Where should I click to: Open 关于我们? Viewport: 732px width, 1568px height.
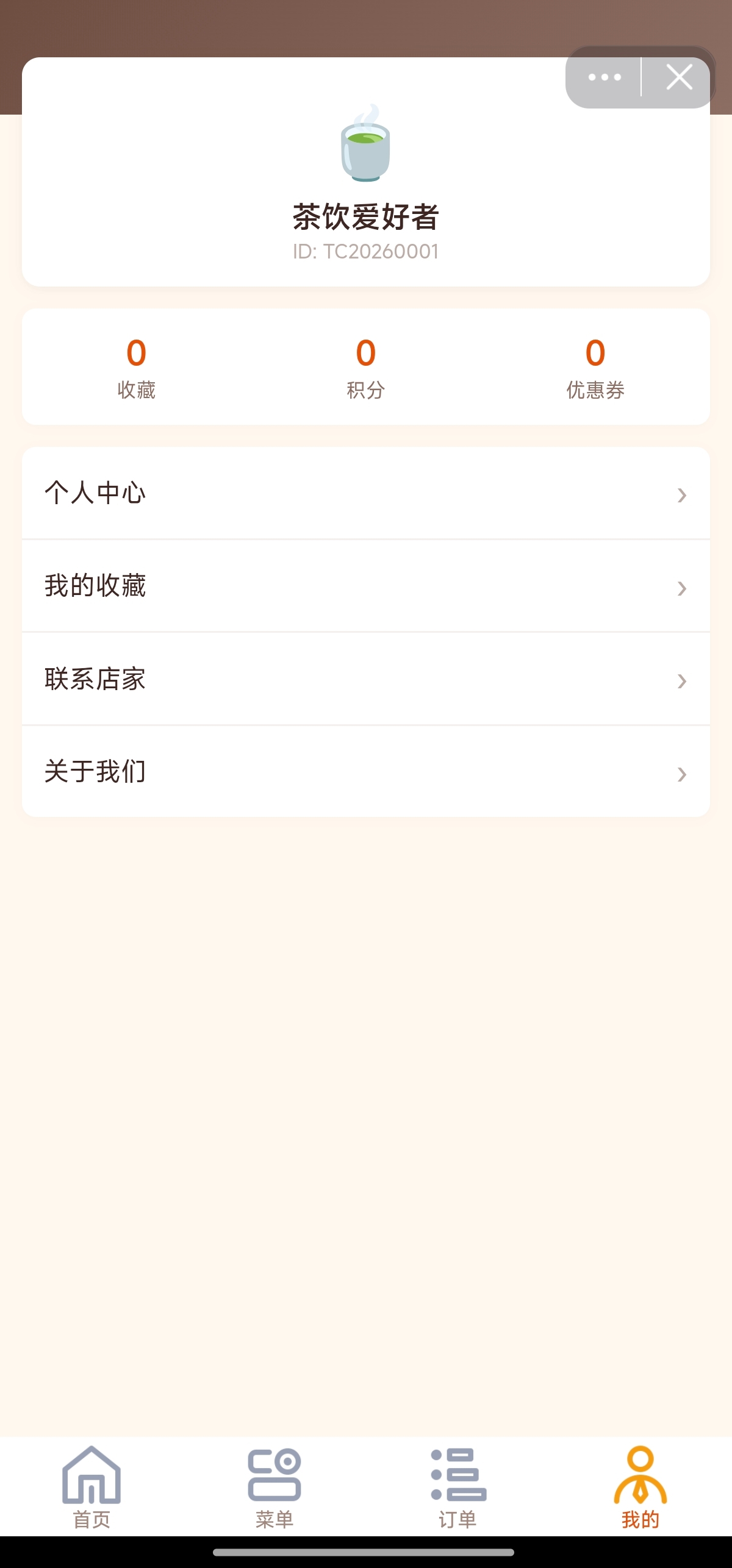pyautogui.click(x=366, y=772)
